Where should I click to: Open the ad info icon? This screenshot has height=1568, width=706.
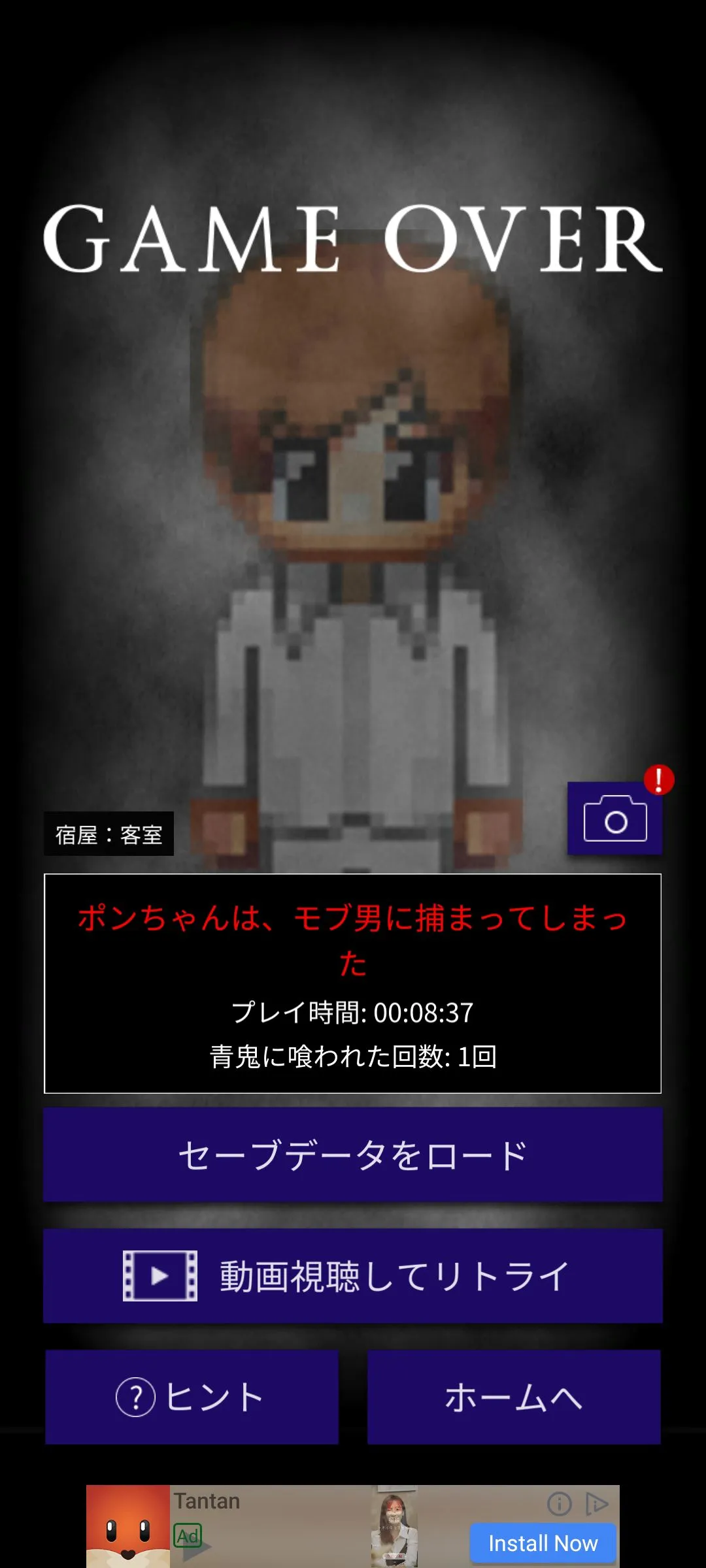coord(559,1503)
